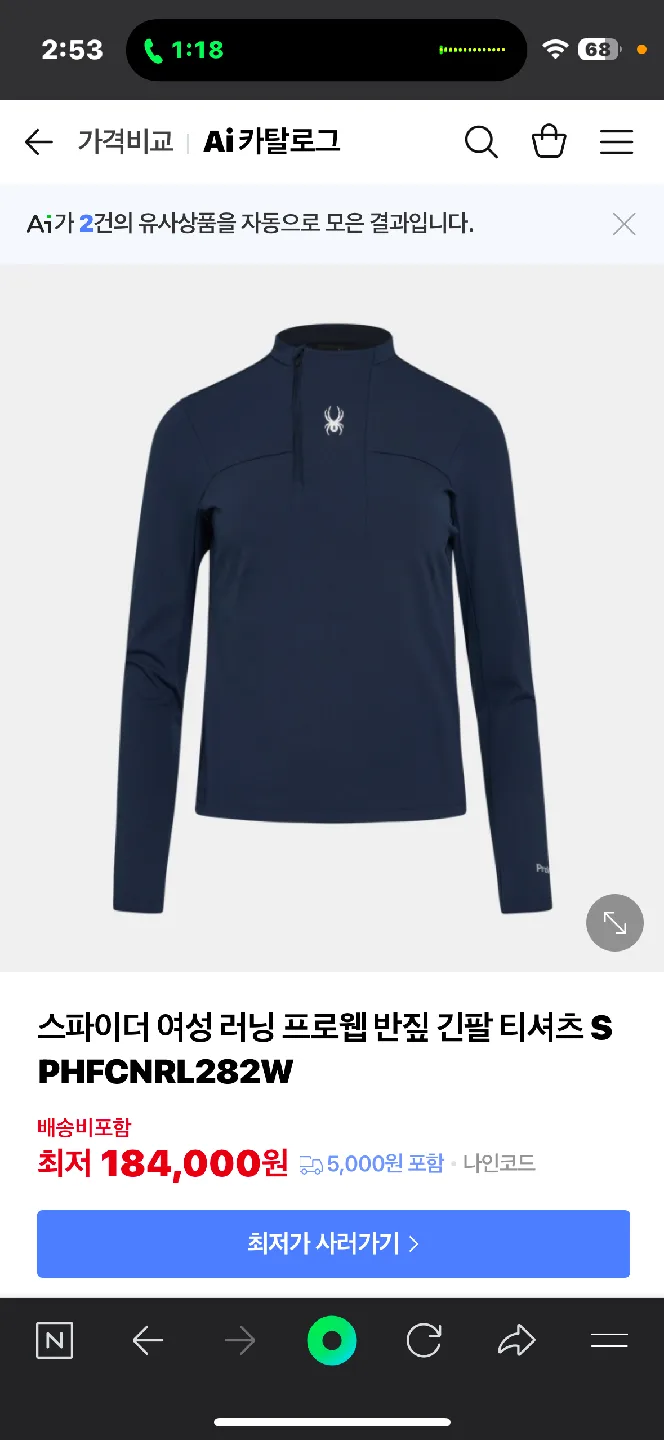Open the browser toolbar menu
Viewport: 664px width, 1440px height.
[x=609, y=1341]
